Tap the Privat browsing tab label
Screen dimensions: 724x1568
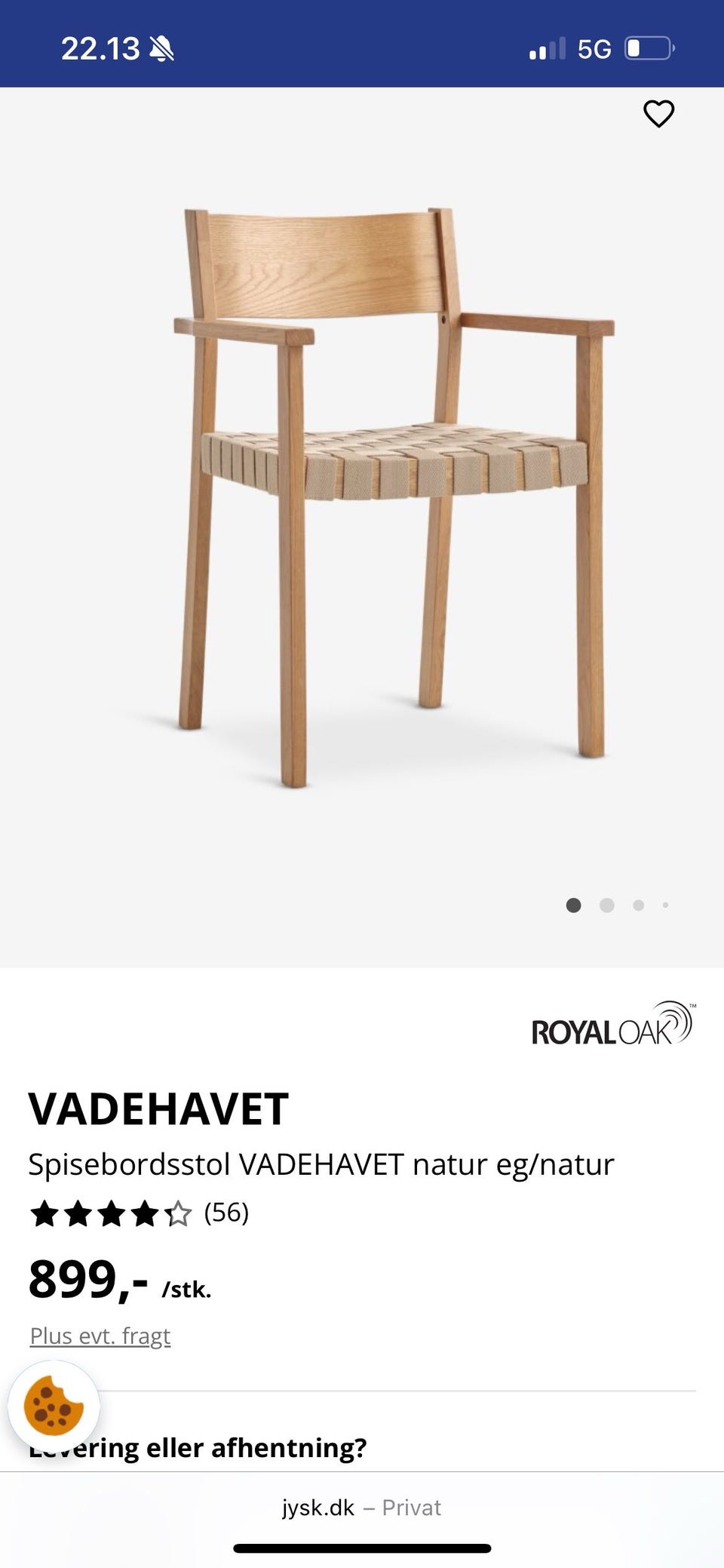pyautogui.click(x=412, y=1508)
